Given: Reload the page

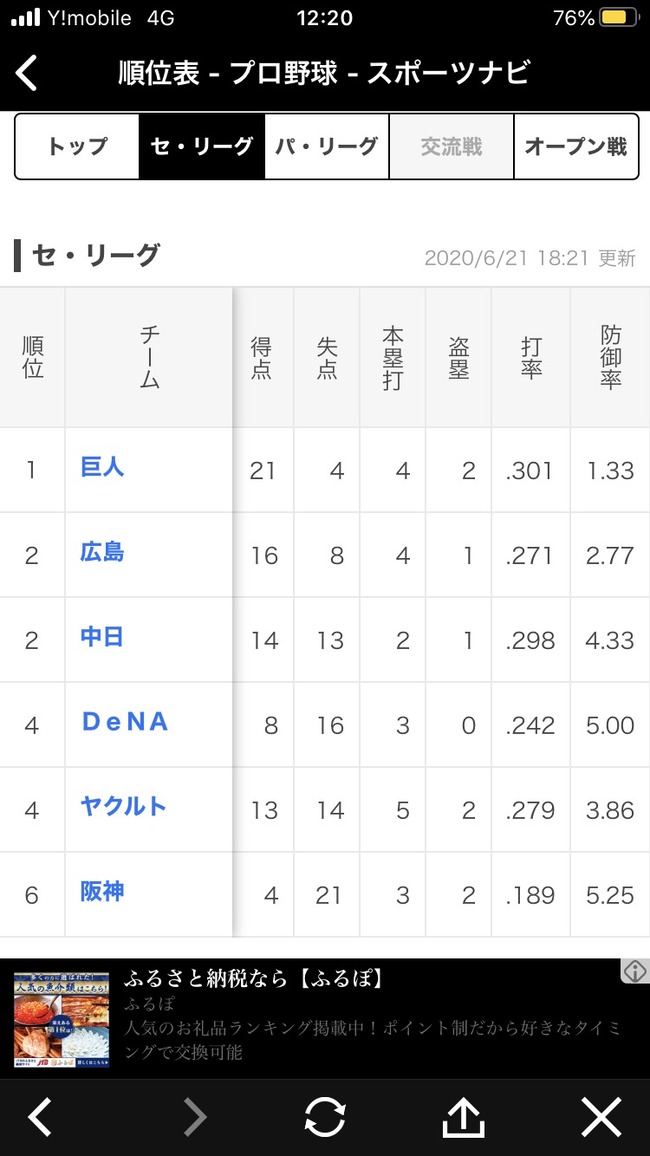Looking at the screenshot, I should point(325,1117).
